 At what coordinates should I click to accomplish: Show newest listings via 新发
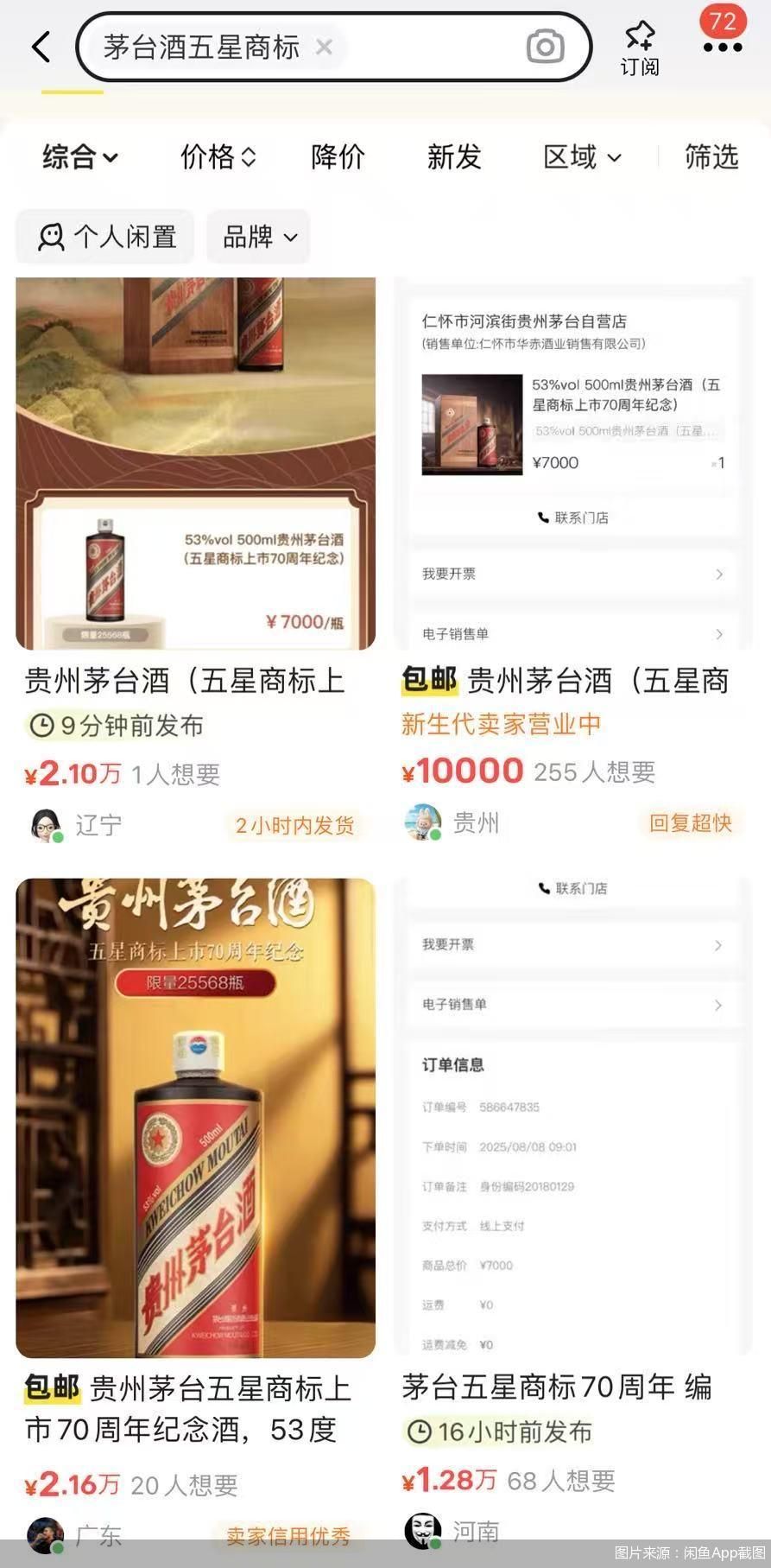454,157
